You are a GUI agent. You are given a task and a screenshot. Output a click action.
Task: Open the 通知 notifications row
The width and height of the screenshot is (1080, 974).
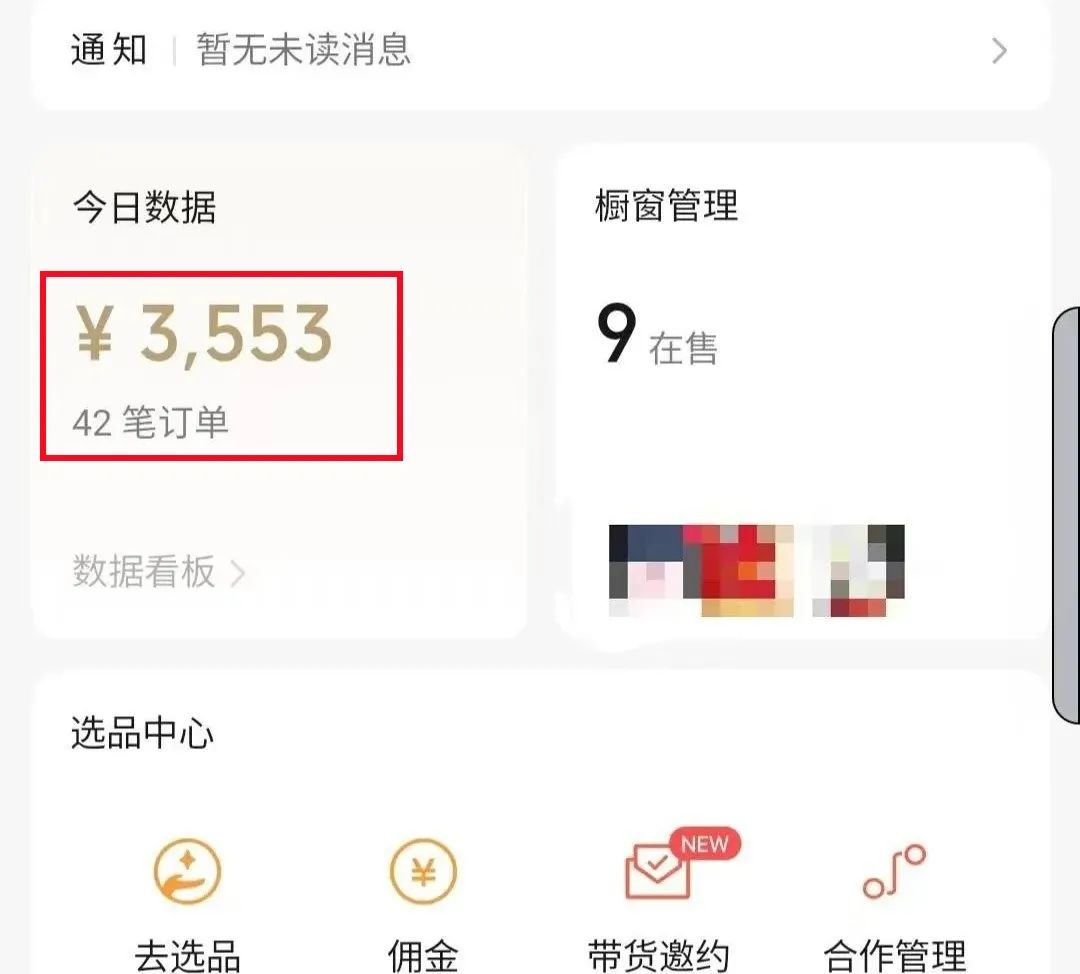(x=540, y=50)
